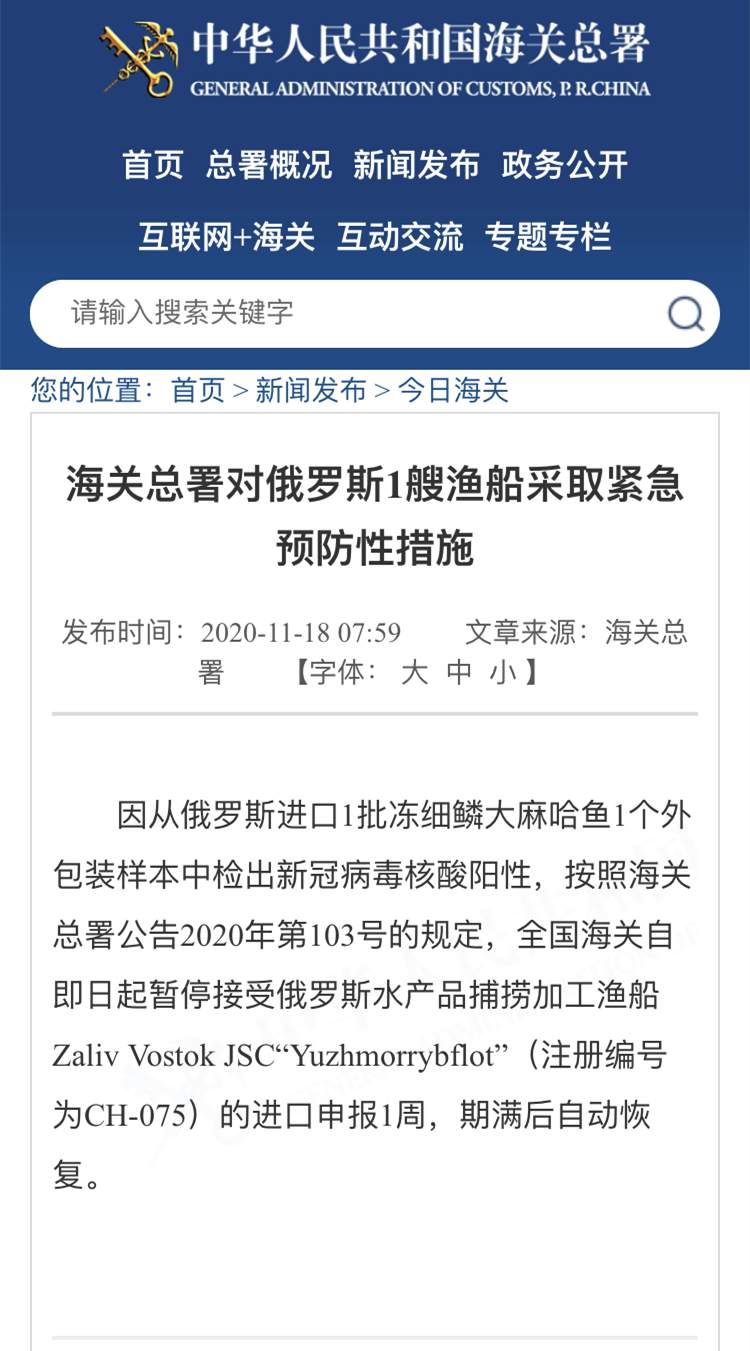Tap the search keyword input field
The image size is (750, 1351).
pos(340,313)
